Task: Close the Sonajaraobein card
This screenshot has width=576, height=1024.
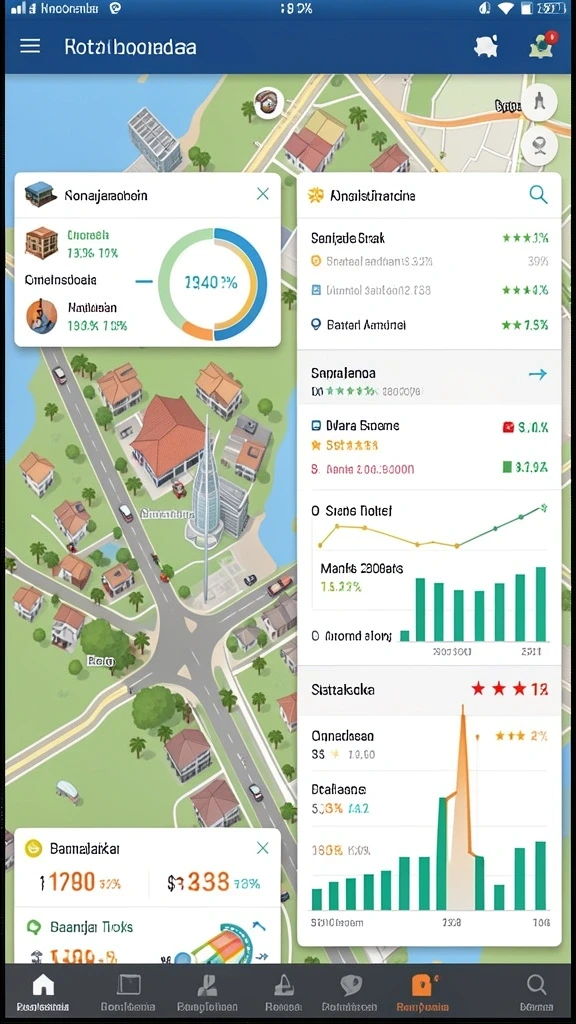Action: click(263, 194)
